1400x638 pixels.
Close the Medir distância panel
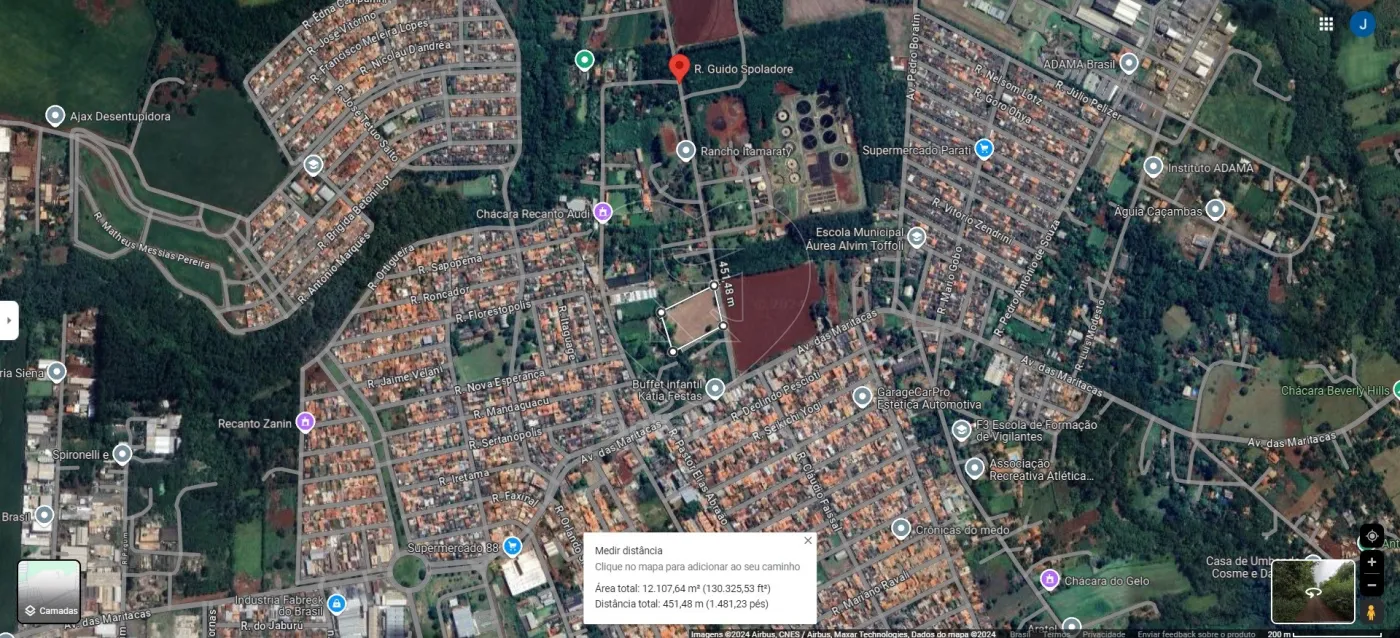click(x=808, y=541)
